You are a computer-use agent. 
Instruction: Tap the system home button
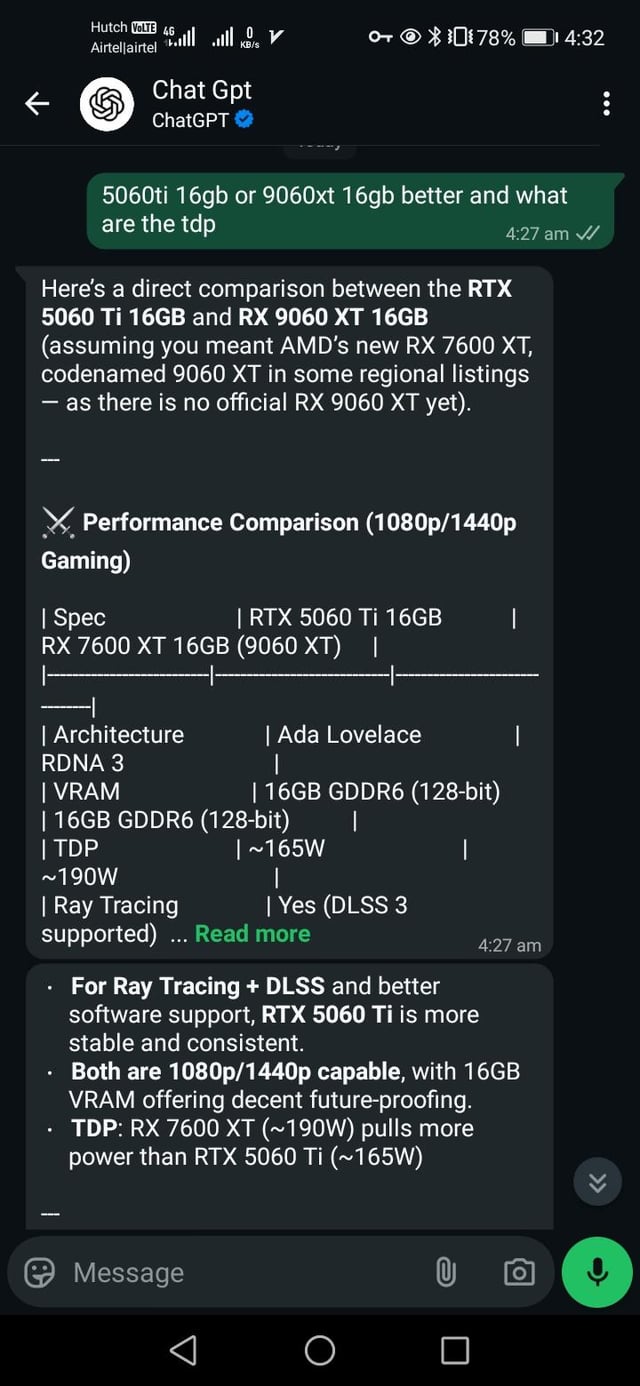[320, 1350]
